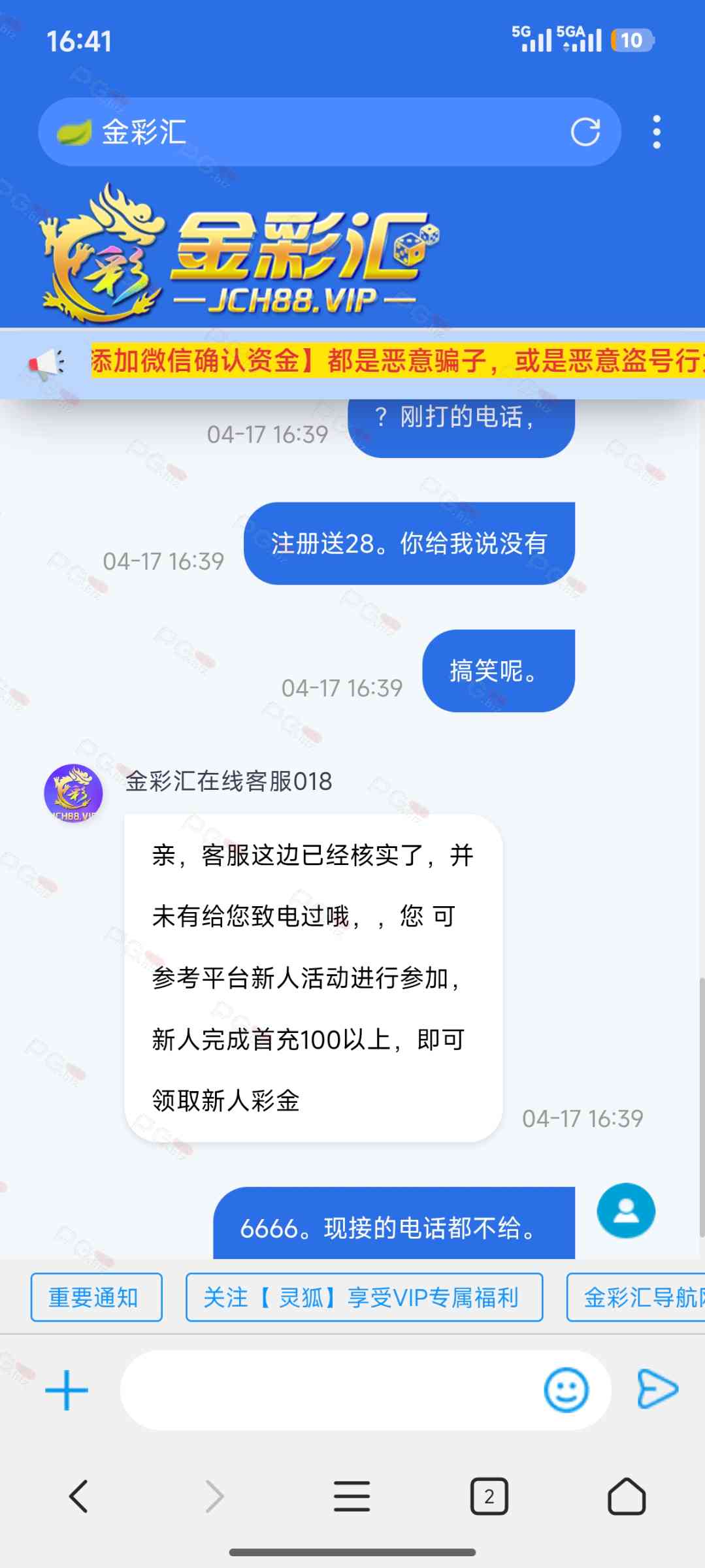This screenshot has height=1568, width=705.
Task: Reload the page with the refresh icon
Action: pos(585,132)
